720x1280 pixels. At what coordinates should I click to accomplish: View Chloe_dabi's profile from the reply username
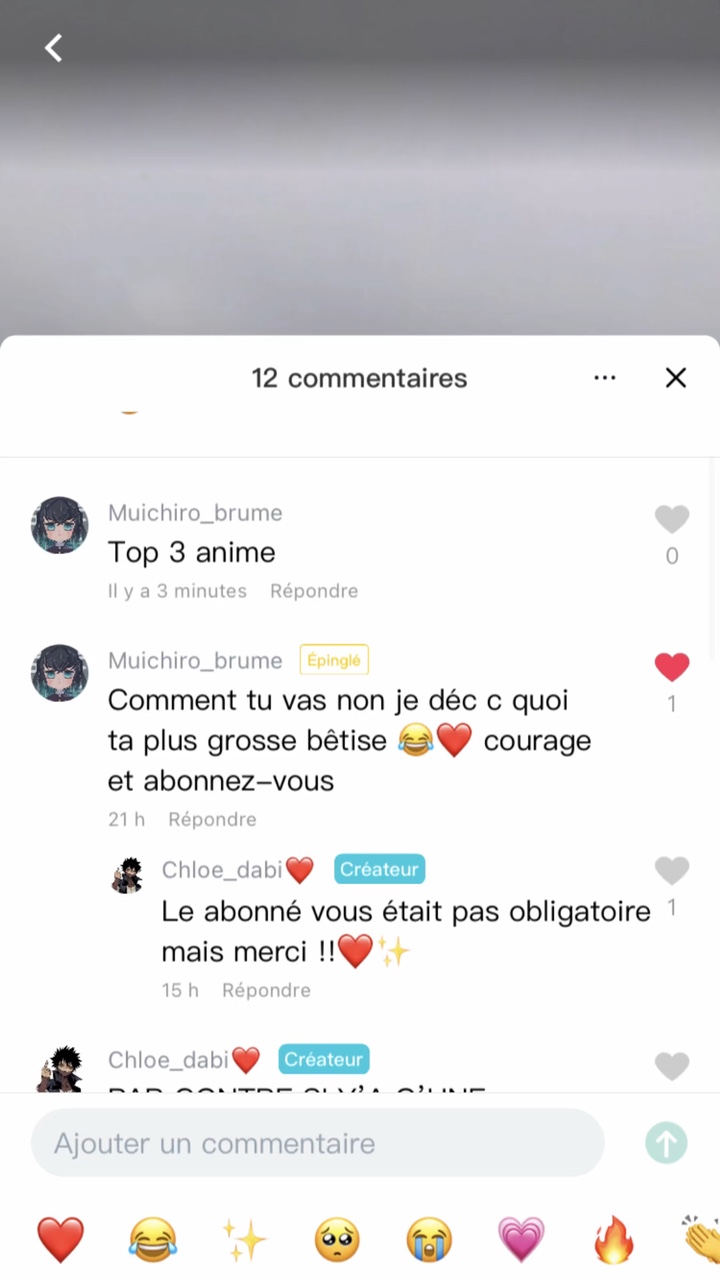[222, 870]
